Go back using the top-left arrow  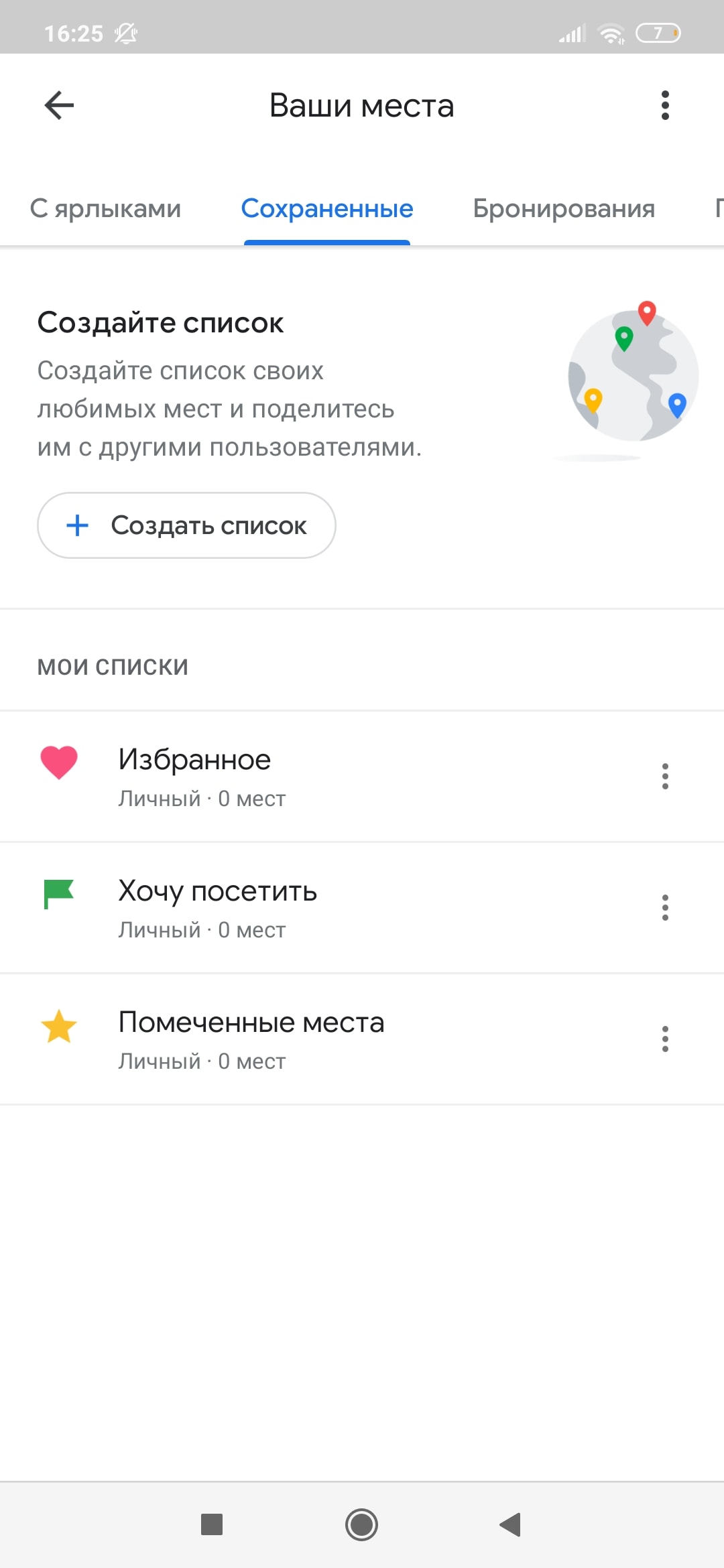coord(59,105)
